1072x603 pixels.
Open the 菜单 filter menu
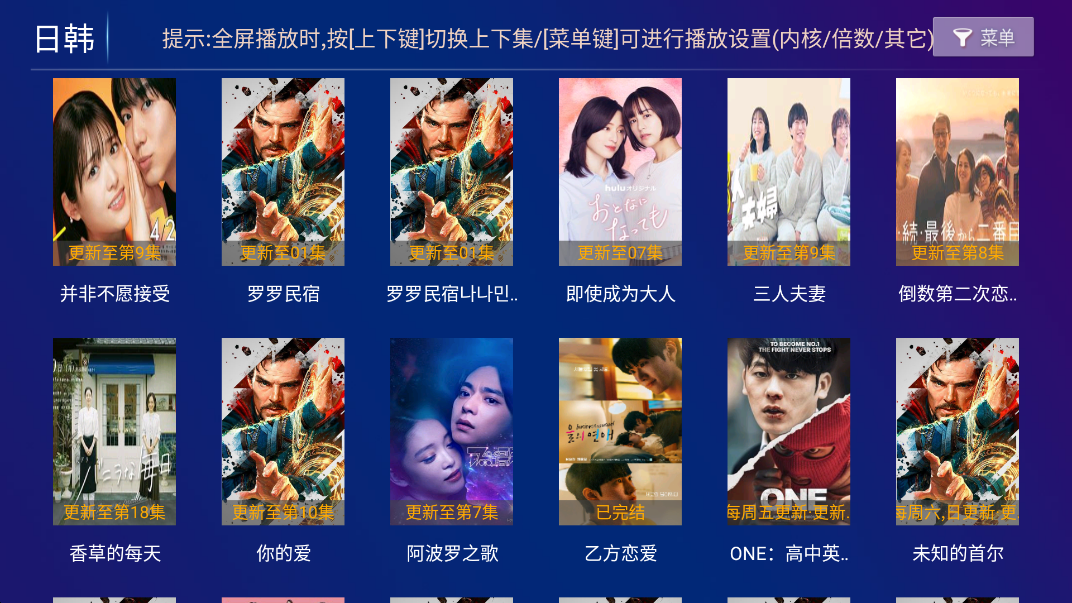point(983,38)
